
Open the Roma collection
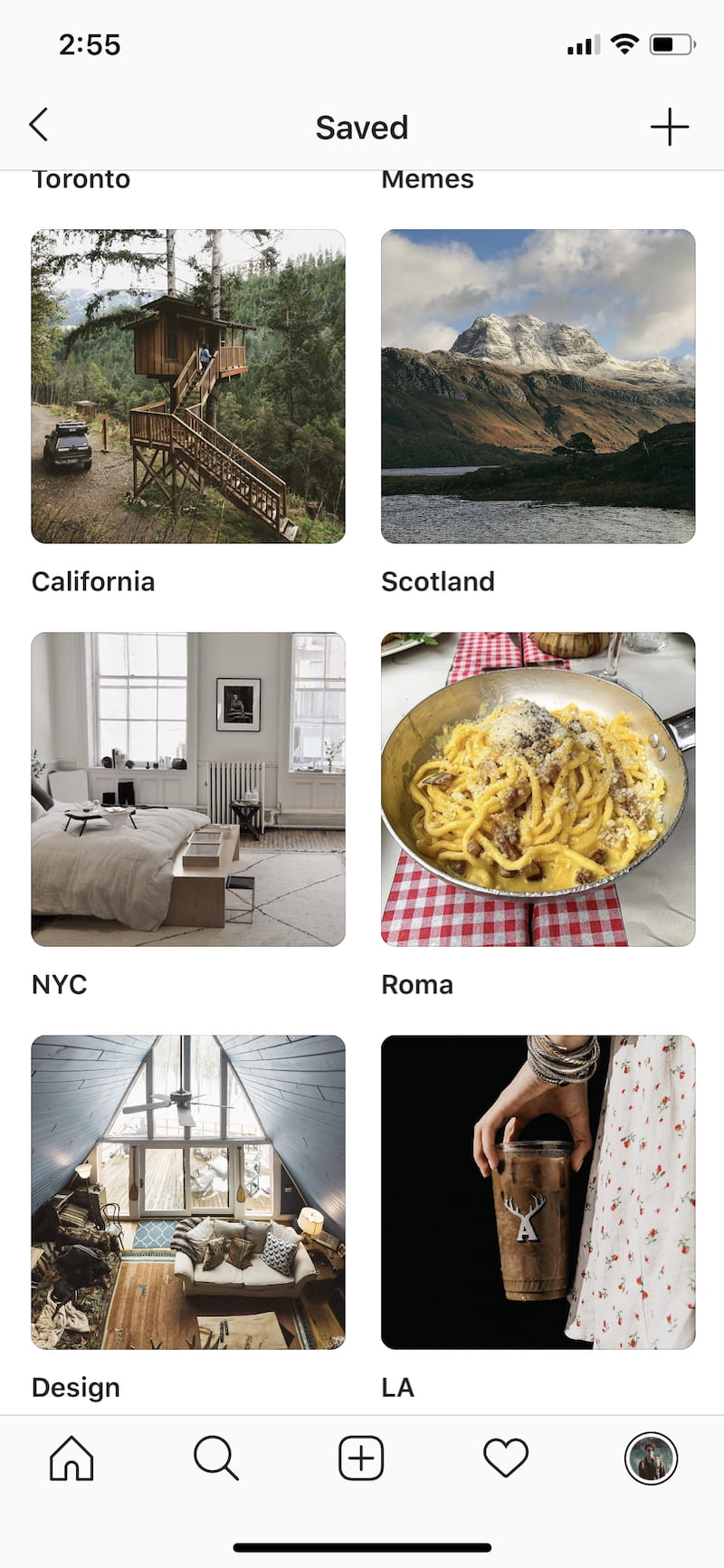point(538,789)
